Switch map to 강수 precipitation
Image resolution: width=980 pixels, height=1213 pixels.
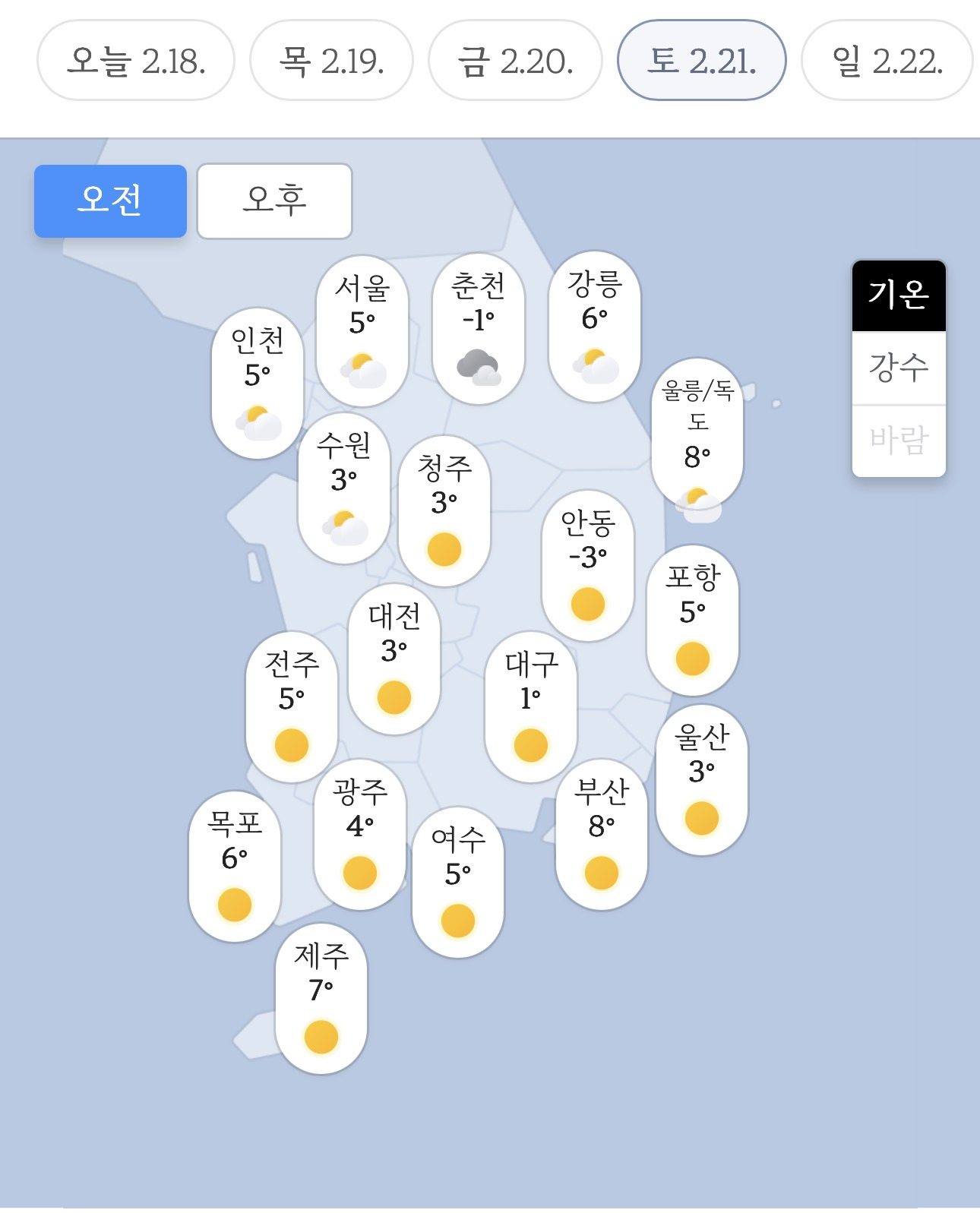[x=899, y=368]
